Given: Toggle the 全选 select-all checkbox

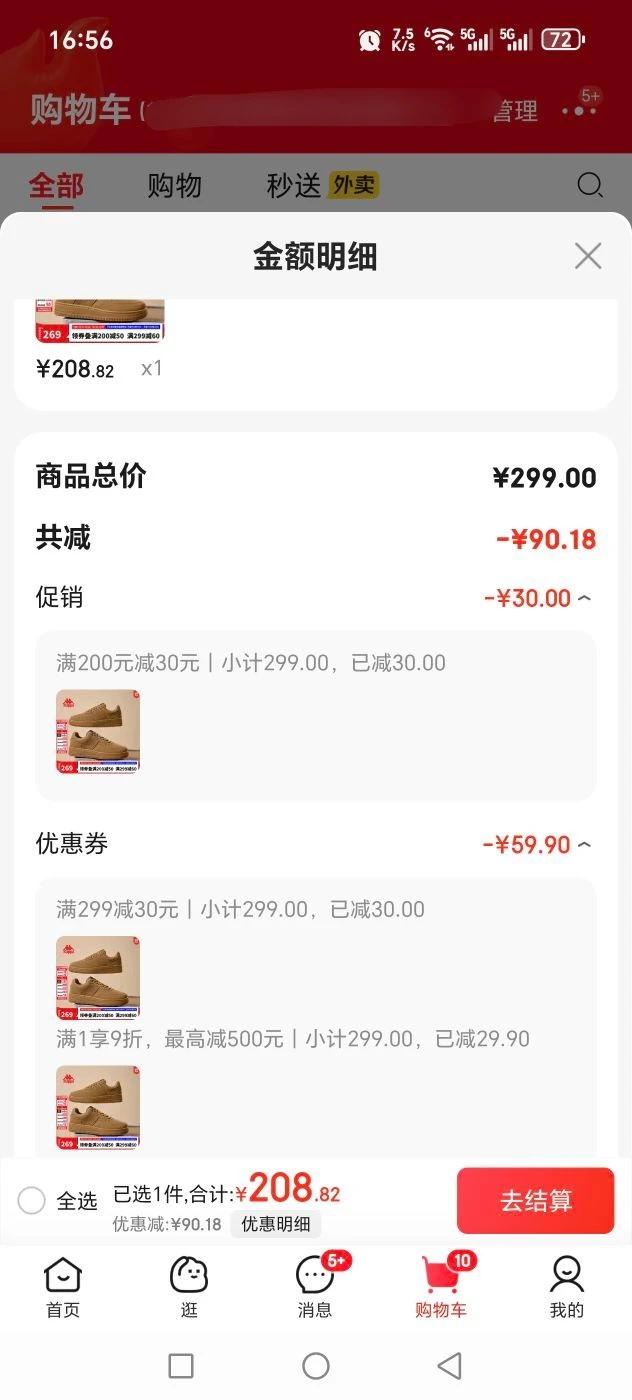Looking at the screenshot, I should [32, 1200].
